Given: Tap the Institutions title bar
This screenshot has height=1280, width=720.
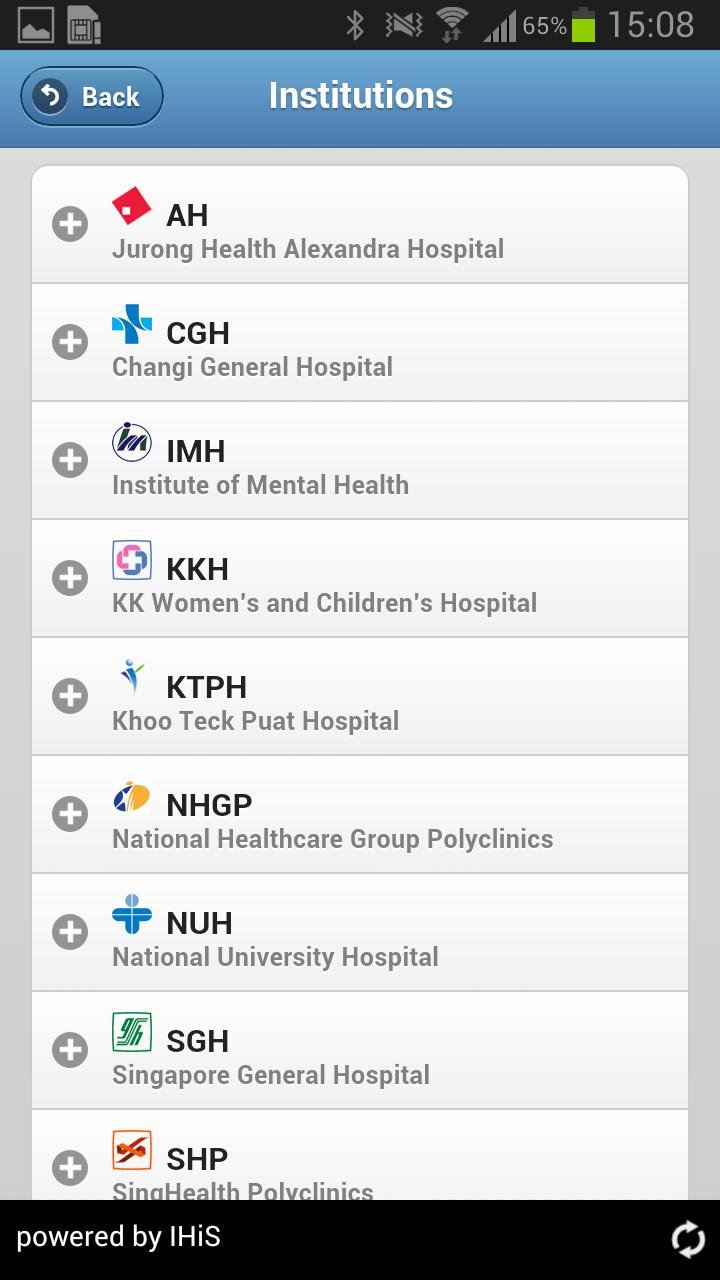Looking at the screenshot, I should click(360, 96).
